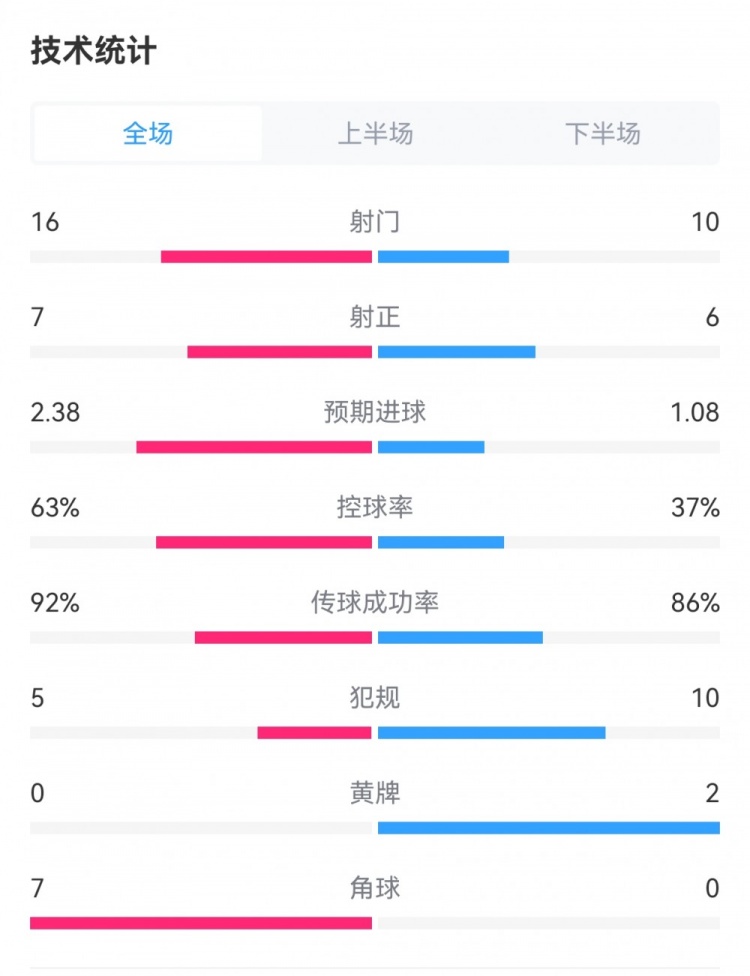Switch to the 下半场 second half tab
The height and width of the screenshot is (976, 750).
click(x=602, y=133)
